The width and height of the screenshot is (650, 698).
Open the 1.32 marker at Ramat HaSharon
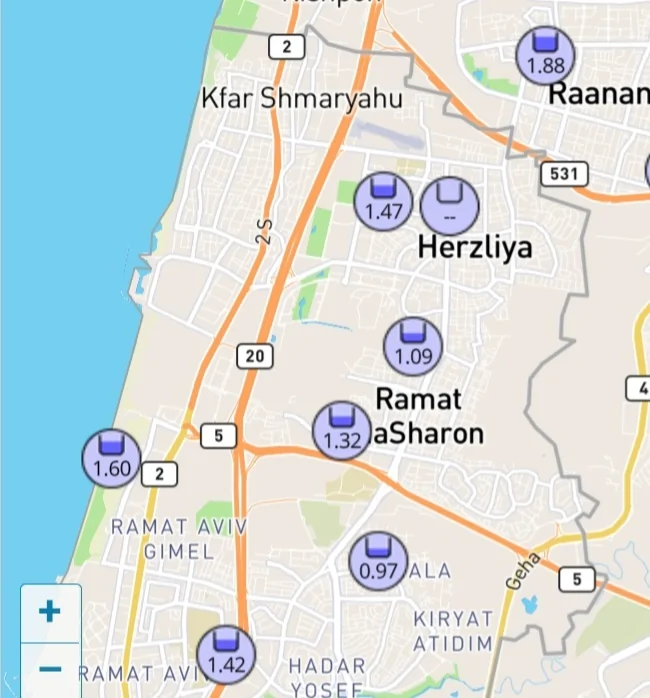342,430
